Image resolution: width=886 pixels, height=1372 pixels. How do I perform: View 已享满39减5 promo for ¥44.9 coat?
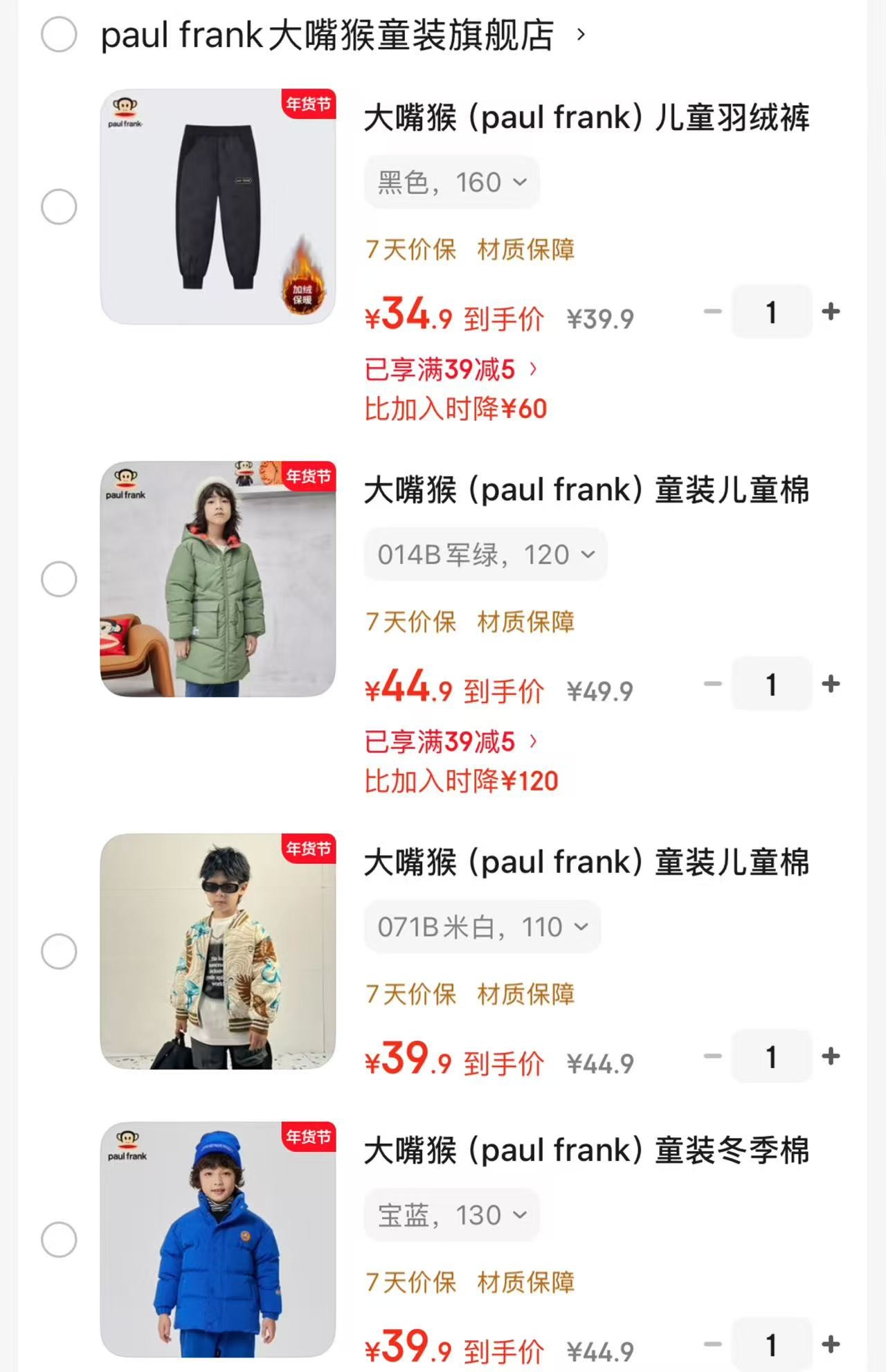[450, 742]
